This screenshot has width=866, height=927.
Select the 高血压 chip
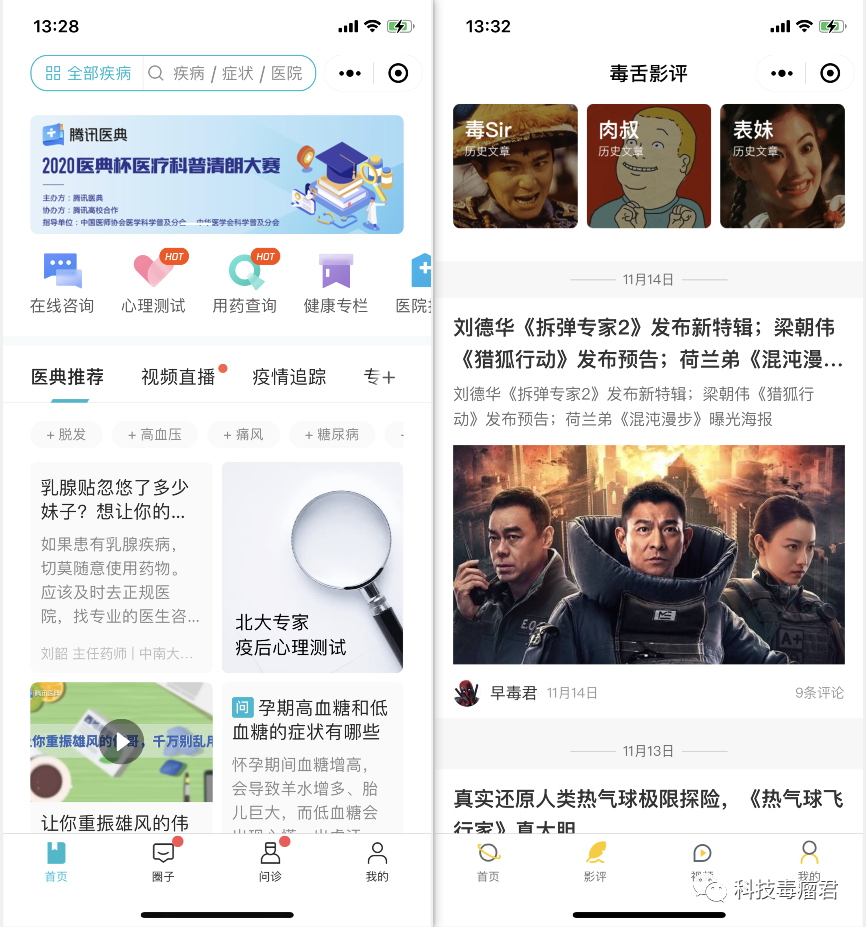coord(154,435)
